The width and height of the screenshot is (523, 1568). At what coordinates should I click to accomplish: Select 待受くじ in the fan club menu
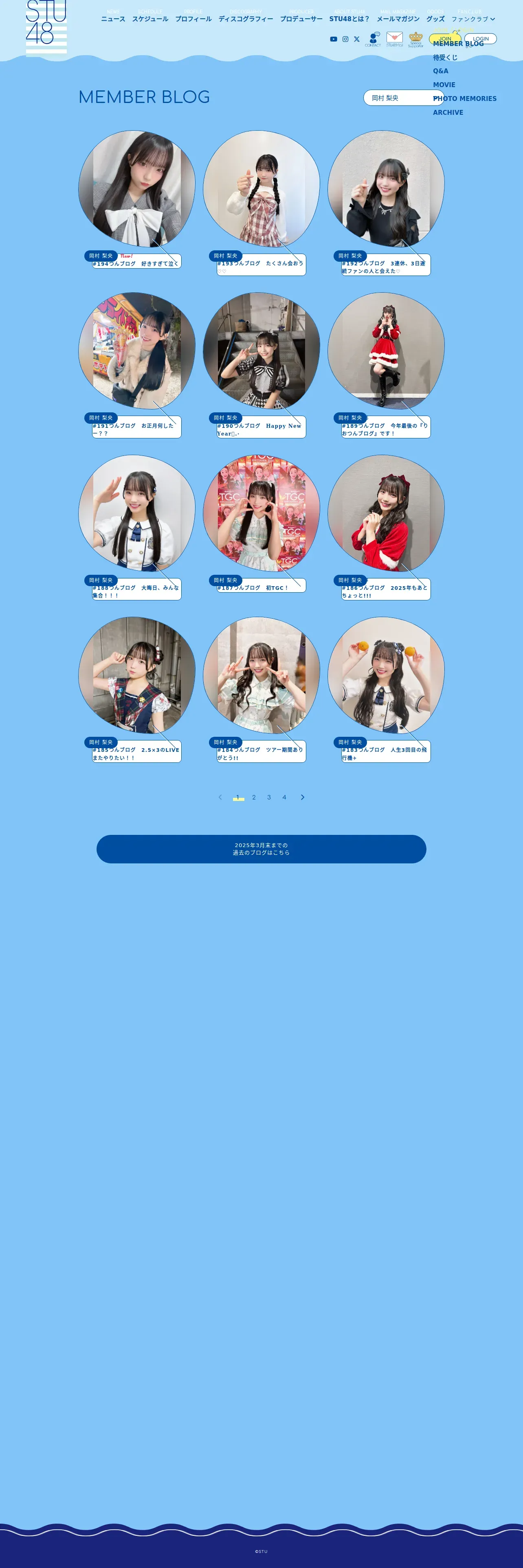coord(445,57)
